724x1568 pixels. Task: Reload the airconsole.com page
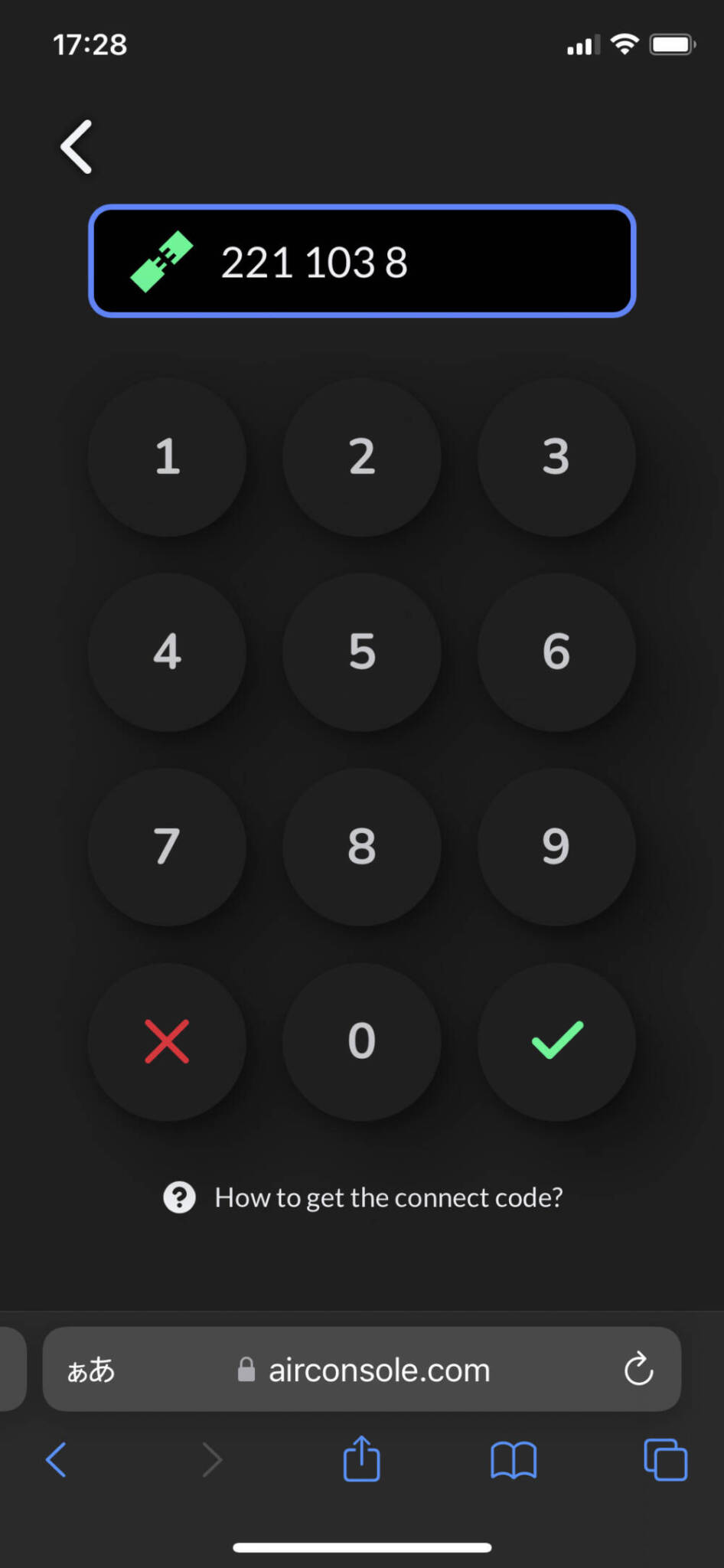pyautogui.click(x=638, y=1369)
